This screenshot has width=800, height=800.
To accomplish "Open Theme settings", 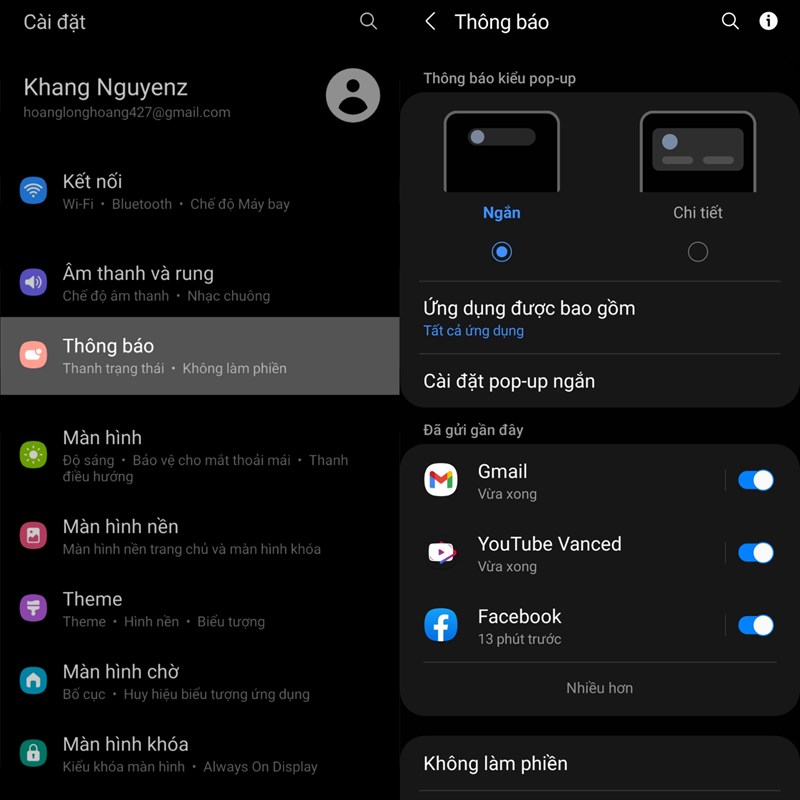I will coord(200,609).
